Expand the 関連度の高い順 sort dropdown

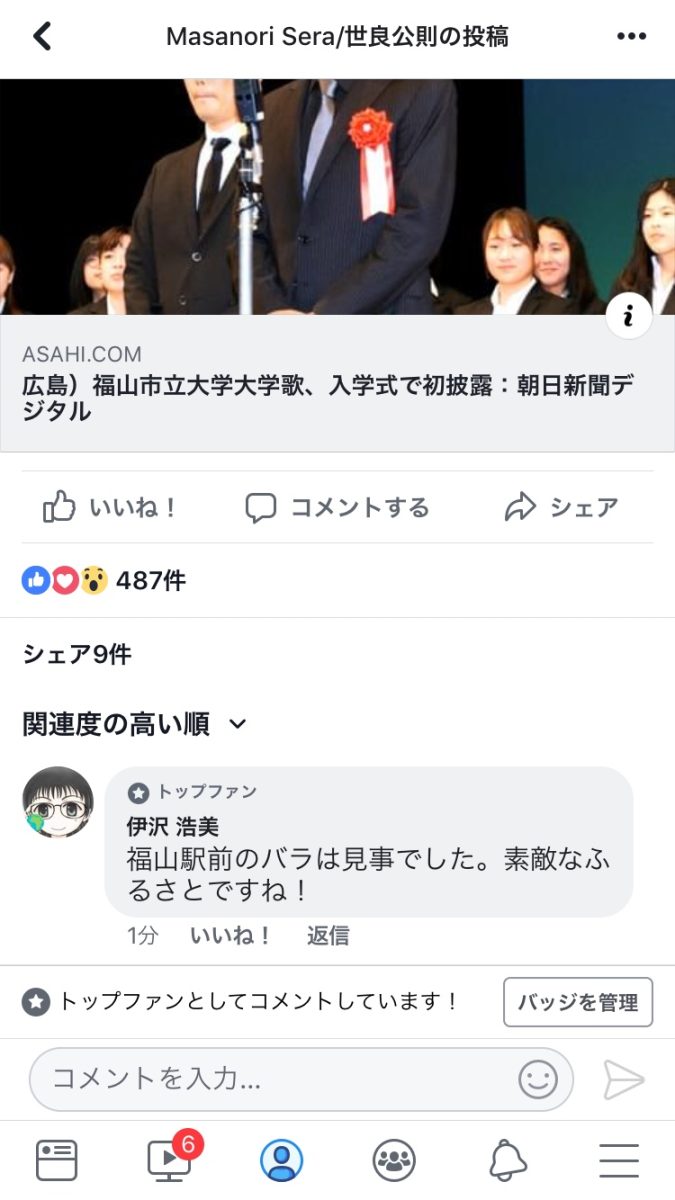click(134, 724)
